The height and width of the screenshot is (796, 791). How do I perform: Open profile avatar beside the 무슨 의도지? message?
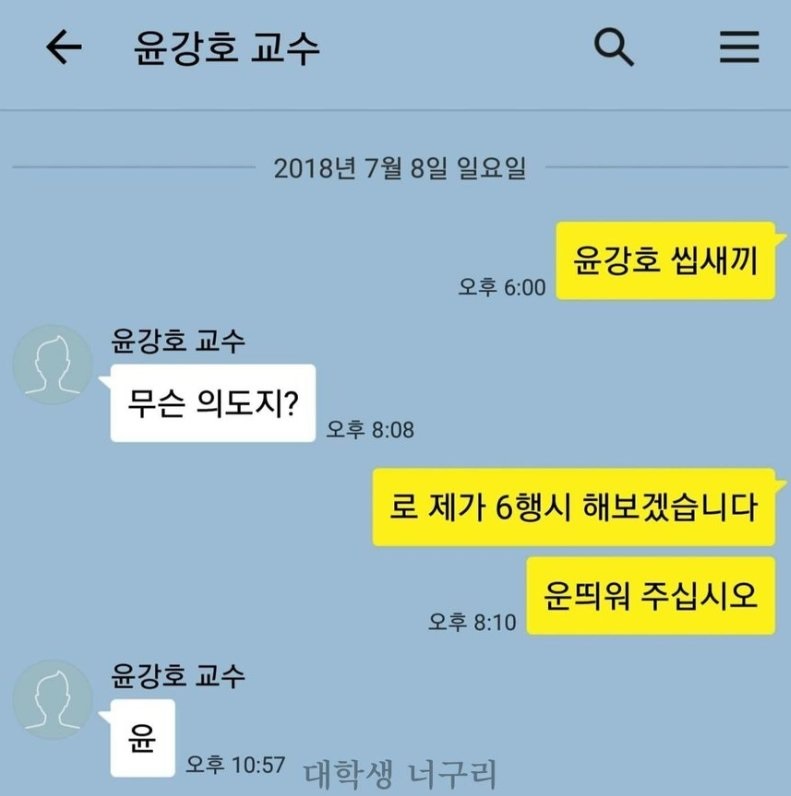point(53,364)
